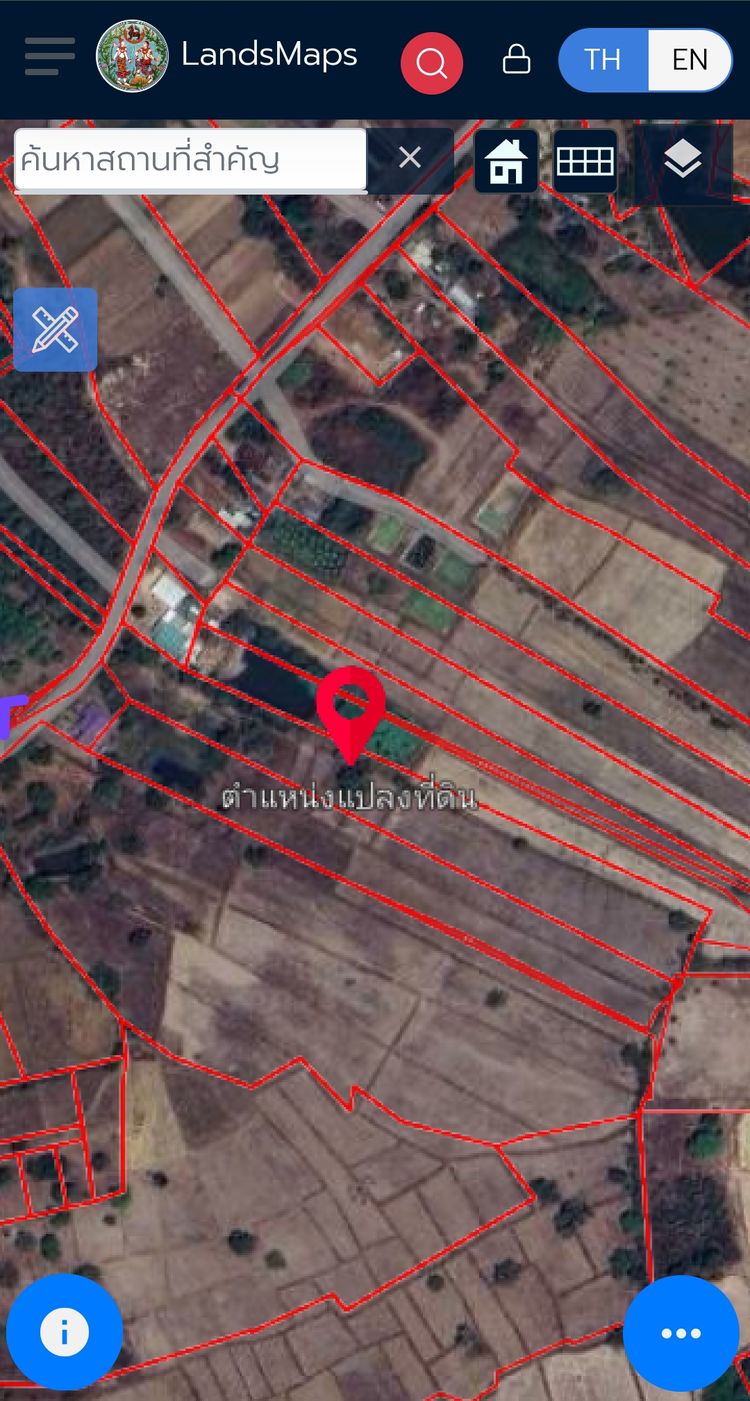Focus the important places search field
750x1401 pixels.
click(x=190, y=159)
